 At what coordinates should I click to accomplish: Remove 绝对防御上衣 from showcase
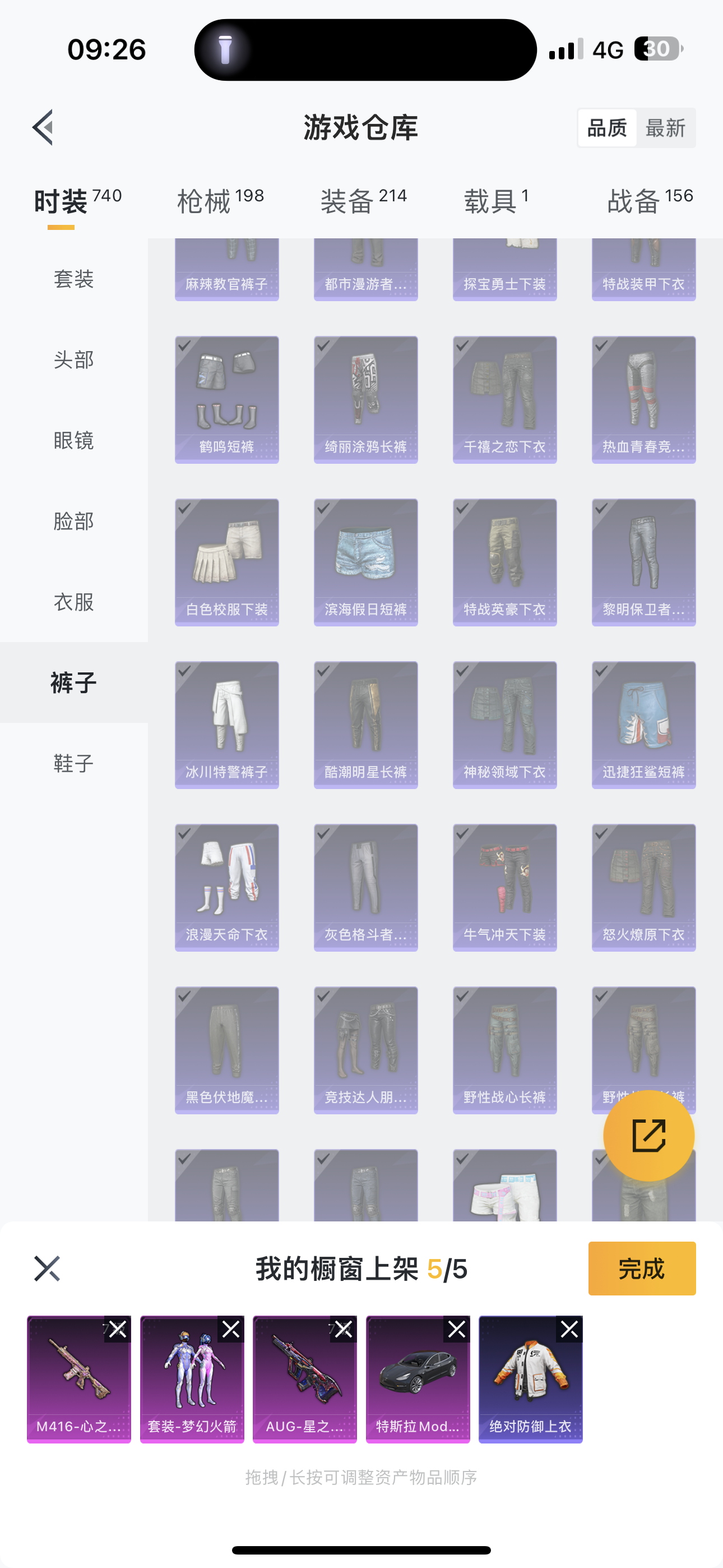pyautogui.click(x=569, y=1330)
